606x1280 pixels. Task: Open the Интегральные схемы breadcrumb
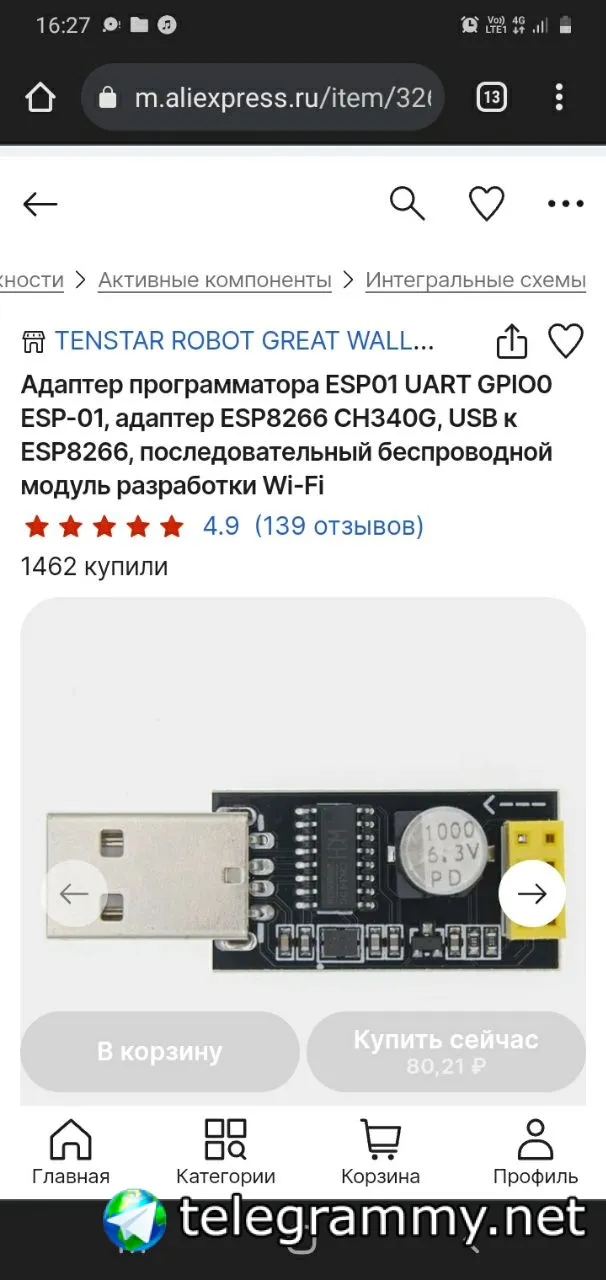[x=475, y=280]
